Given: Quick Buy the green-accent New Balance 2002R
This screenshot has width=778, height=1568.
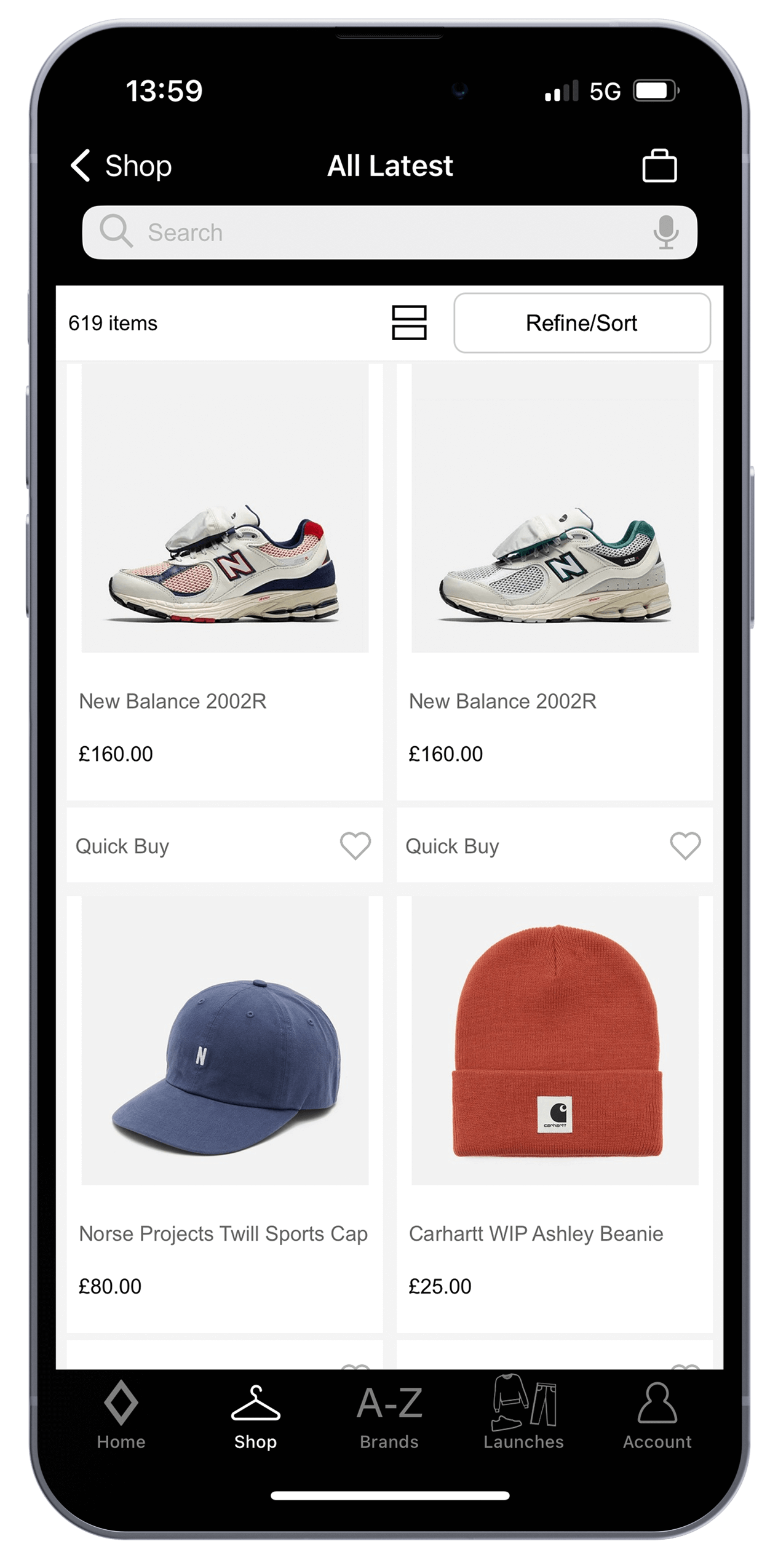Looking at the screenshot, I should pos(452,846).
